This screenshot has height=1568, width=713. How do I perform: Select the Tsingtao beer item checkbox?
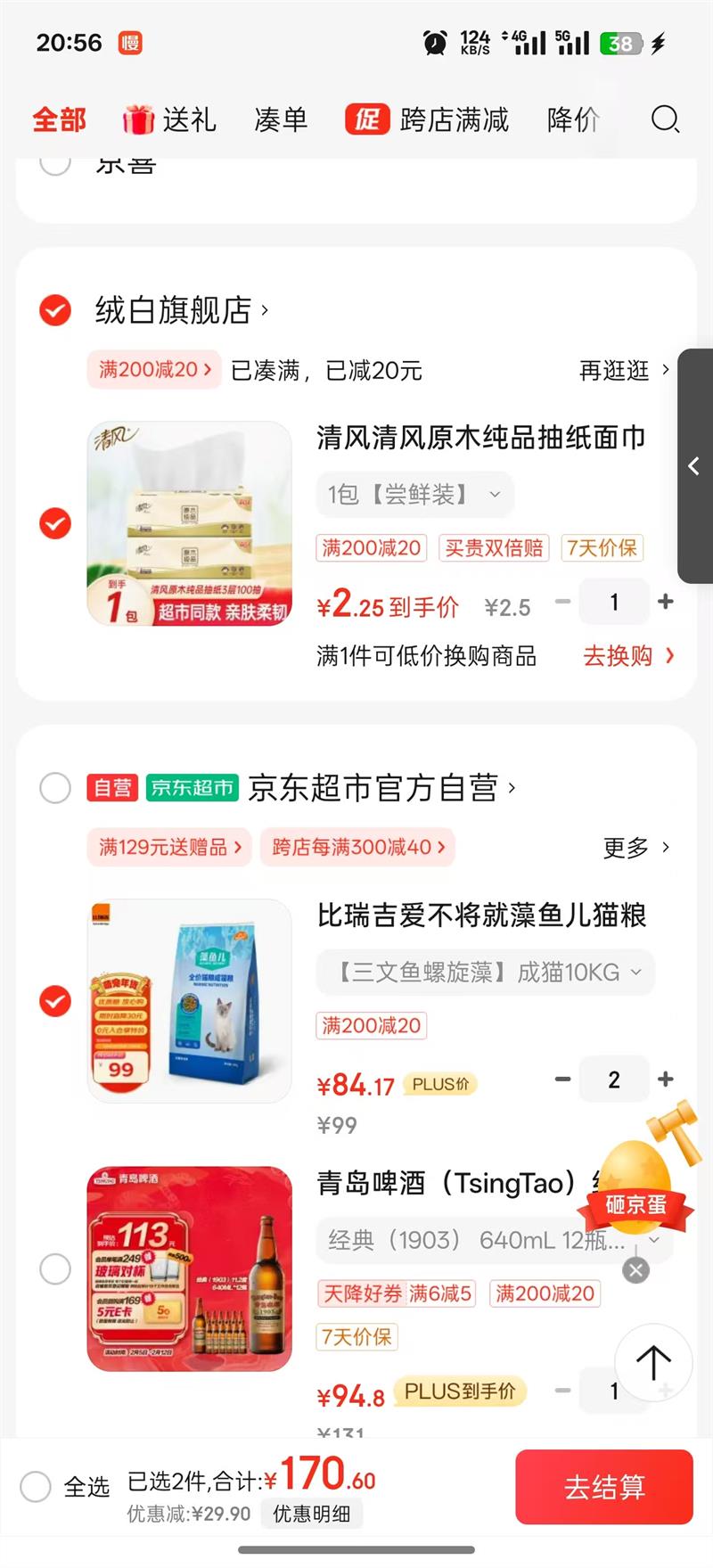point(54,1268)
